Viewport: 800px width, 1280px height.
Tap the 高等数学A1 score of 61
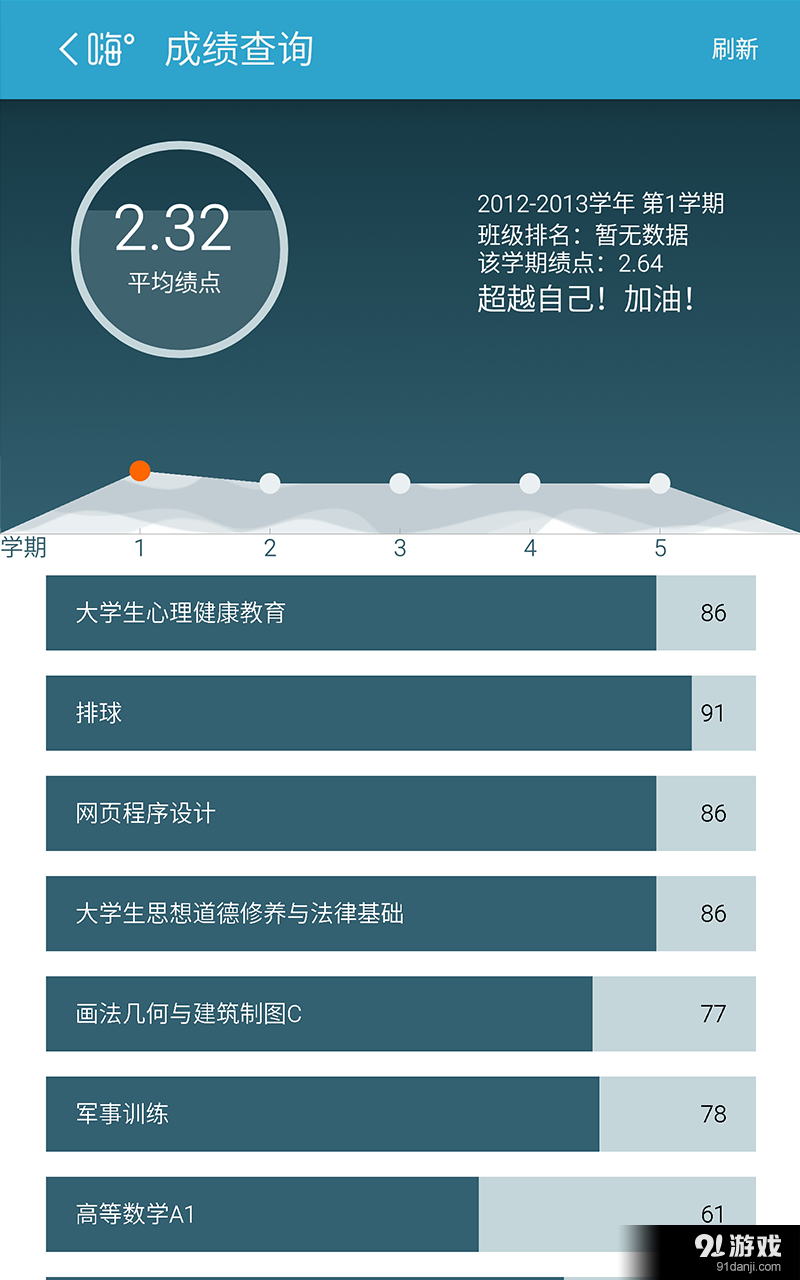tap(712, 1214)
